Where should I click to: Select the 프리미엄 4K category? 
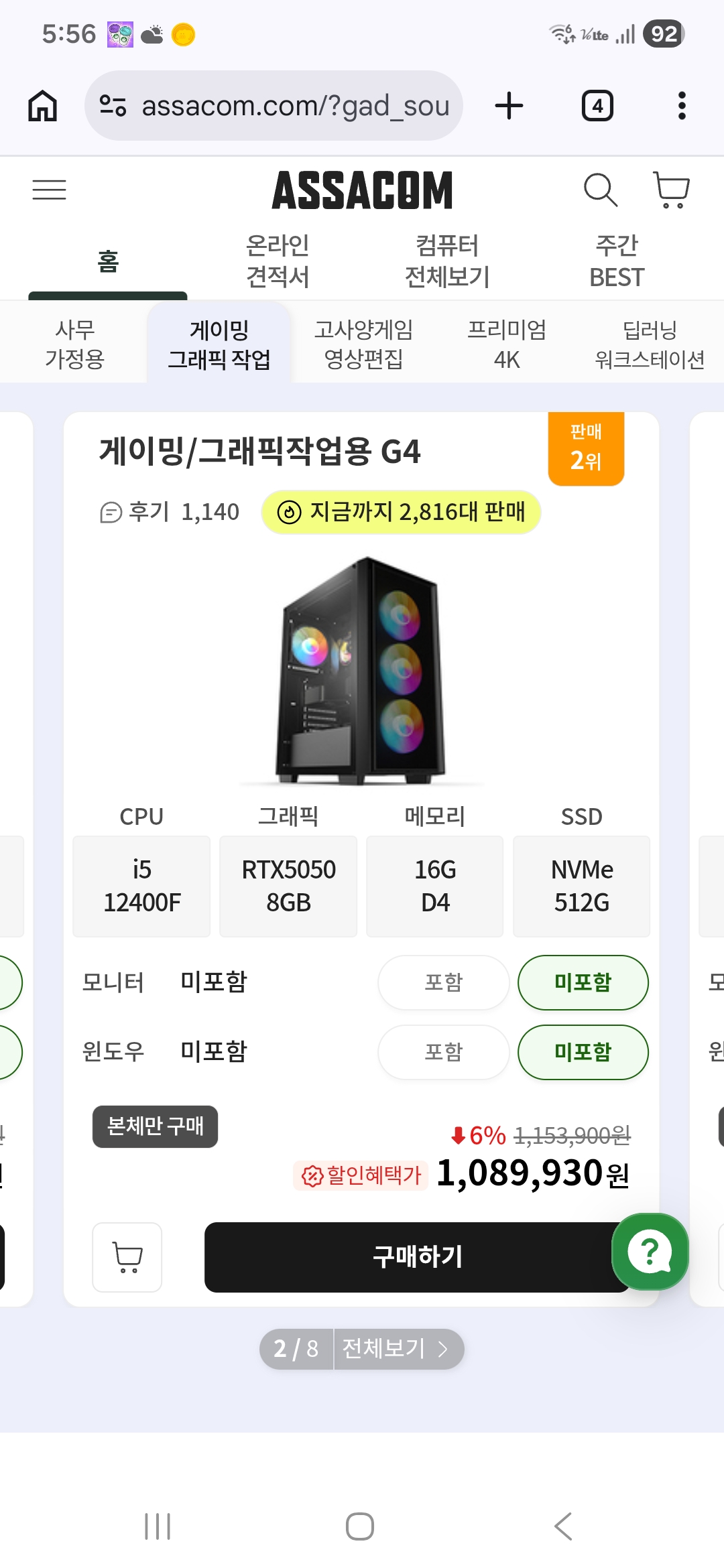tap(507, 344)
